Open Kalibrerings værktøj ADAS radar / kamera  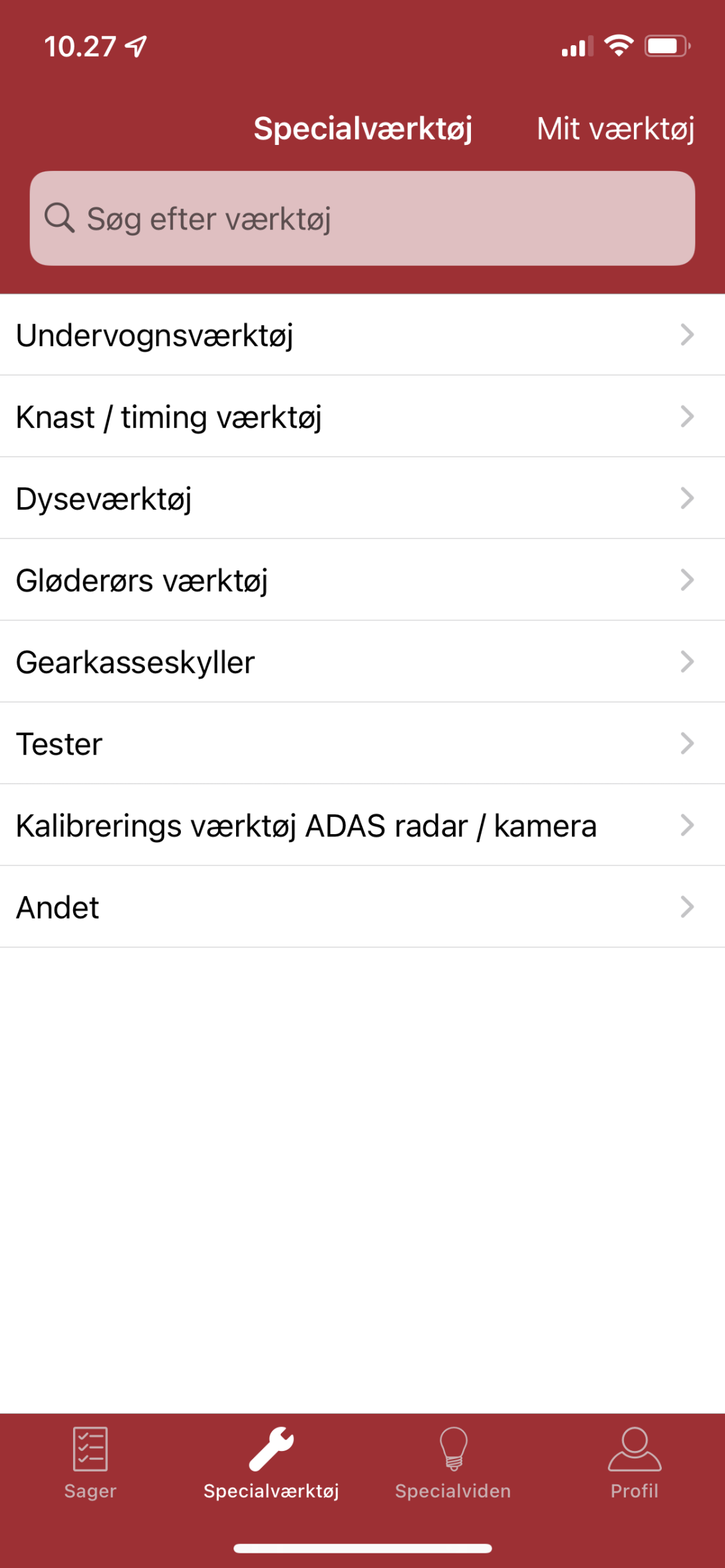[x=362, y=826]
